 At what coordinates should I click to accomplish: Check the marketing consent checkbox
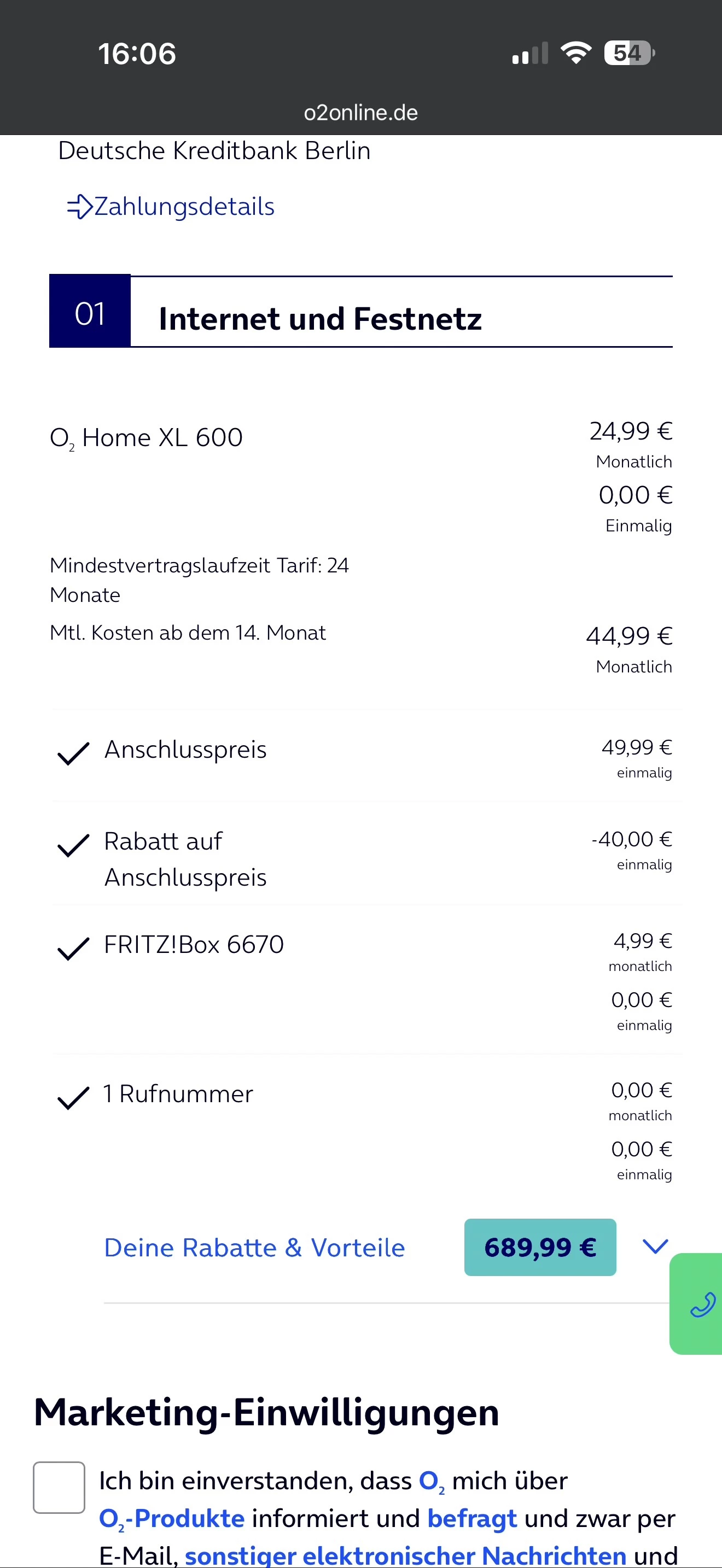[59, 1487]
